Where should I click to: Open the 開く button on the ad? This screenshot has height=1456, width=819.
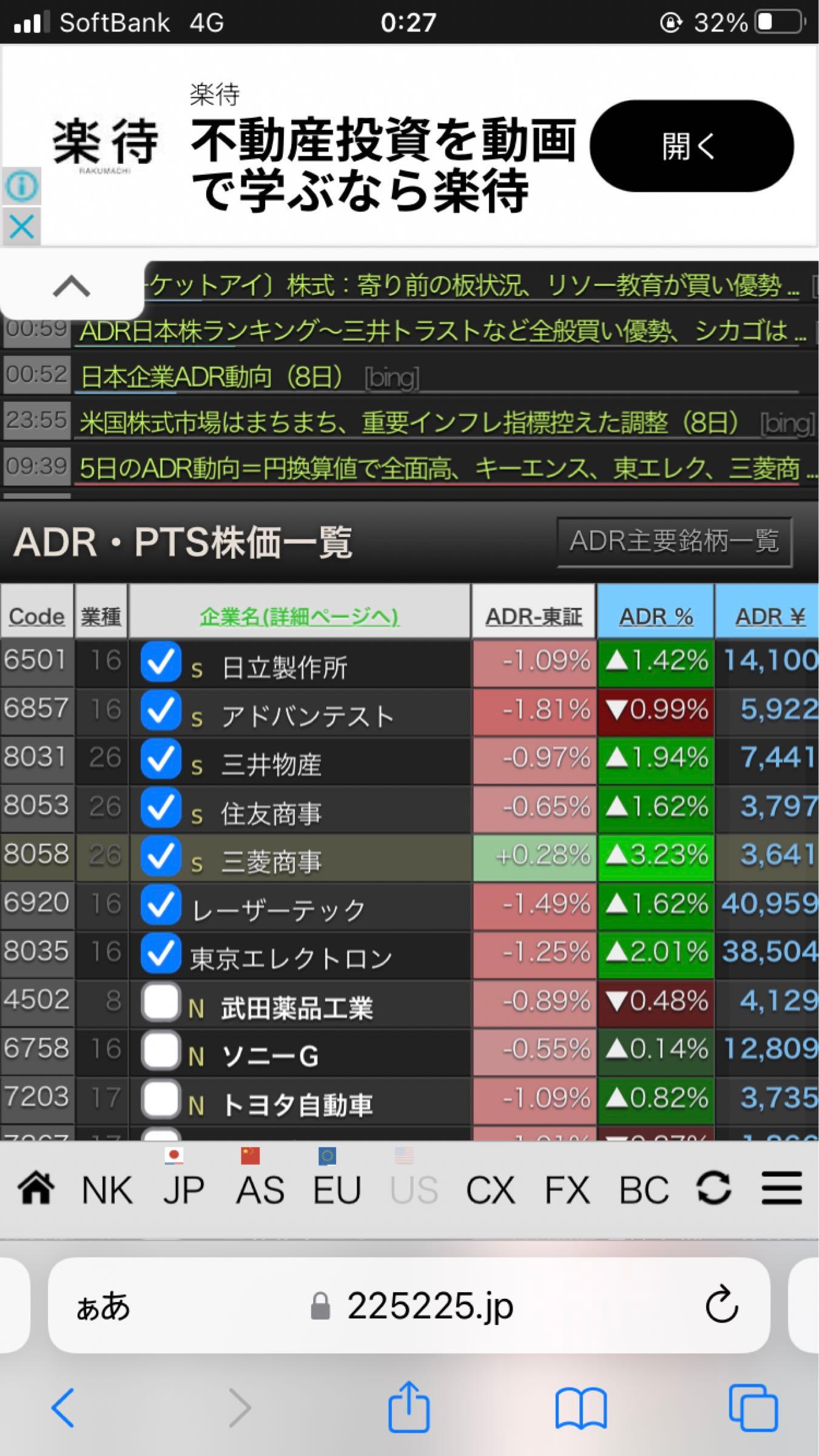[691, 146]
